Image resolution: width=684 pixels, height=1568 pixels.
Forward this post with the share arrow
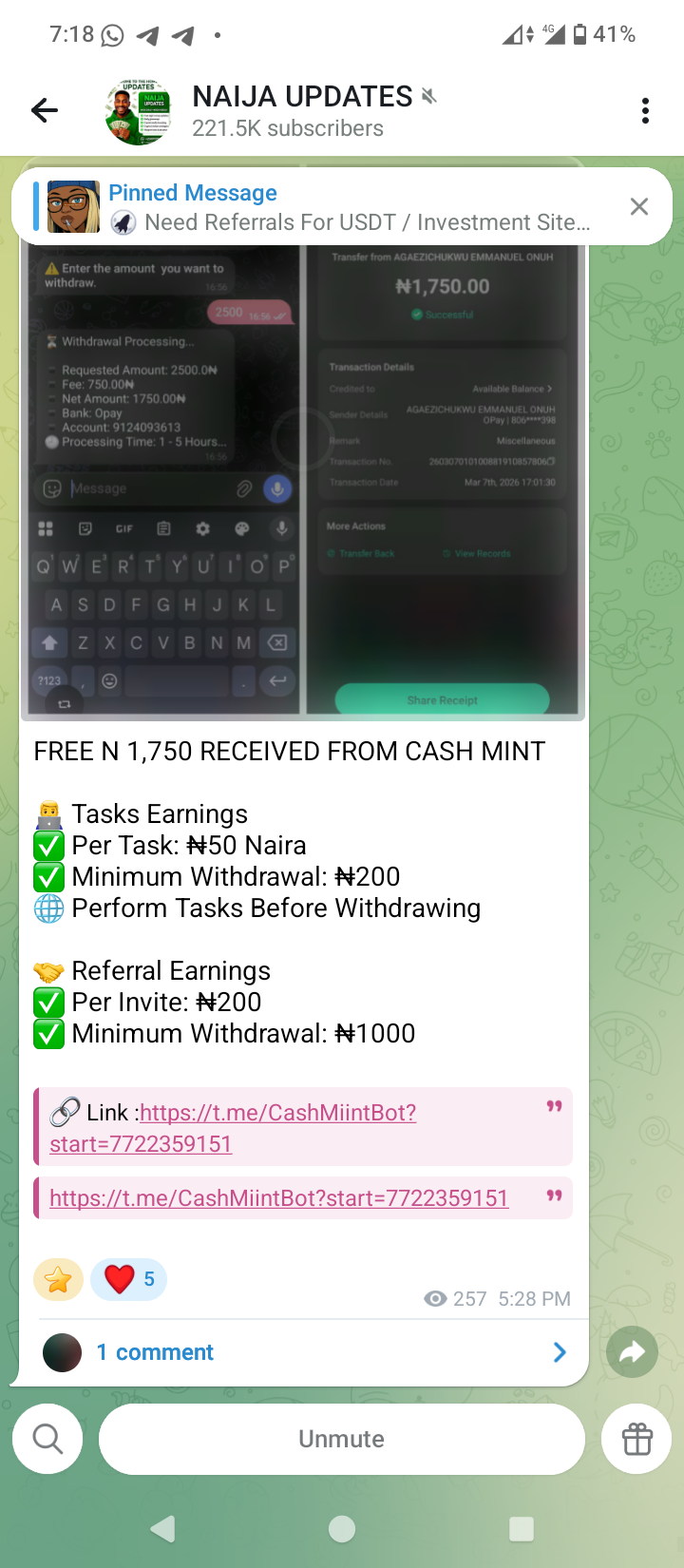(x=632, y=1352)
